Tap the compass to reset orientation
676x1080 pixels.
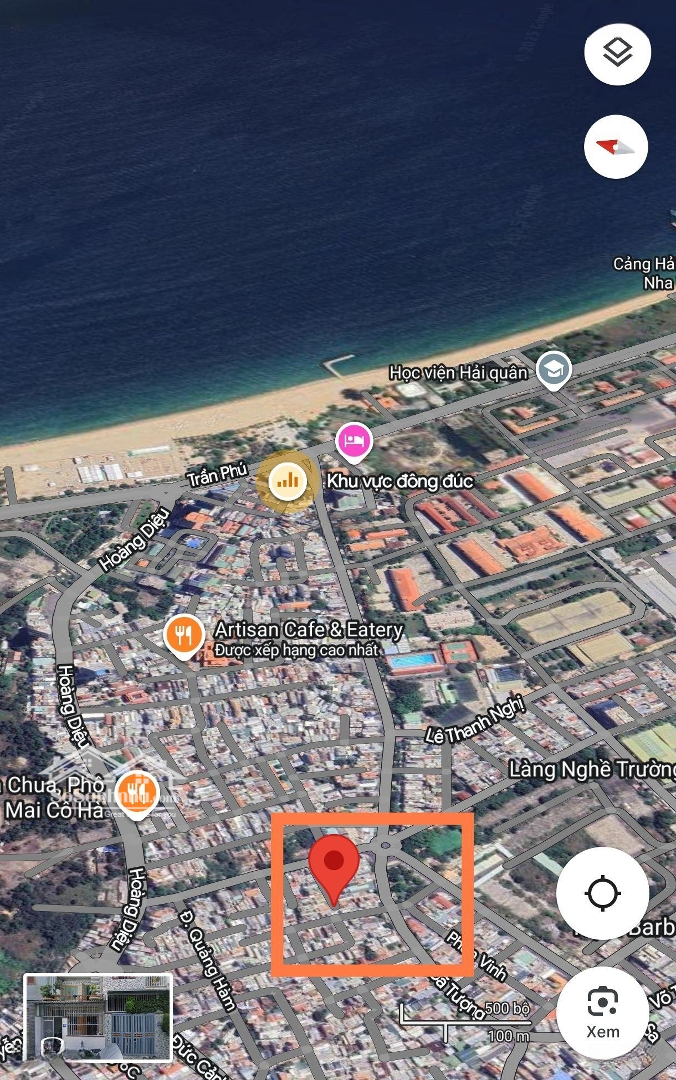coord(616,147)
